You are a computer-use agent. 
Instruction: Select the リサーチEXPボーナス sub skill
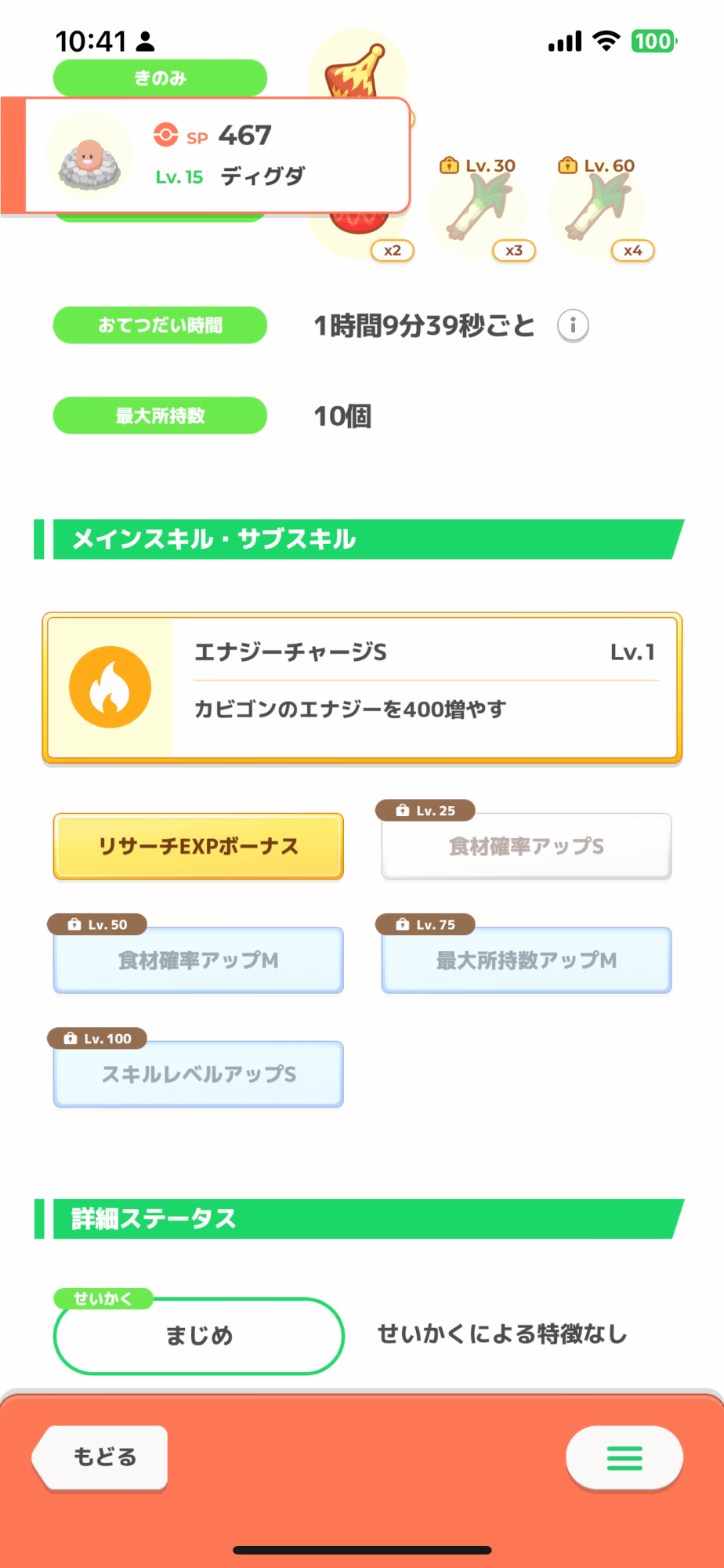[198, 846]
